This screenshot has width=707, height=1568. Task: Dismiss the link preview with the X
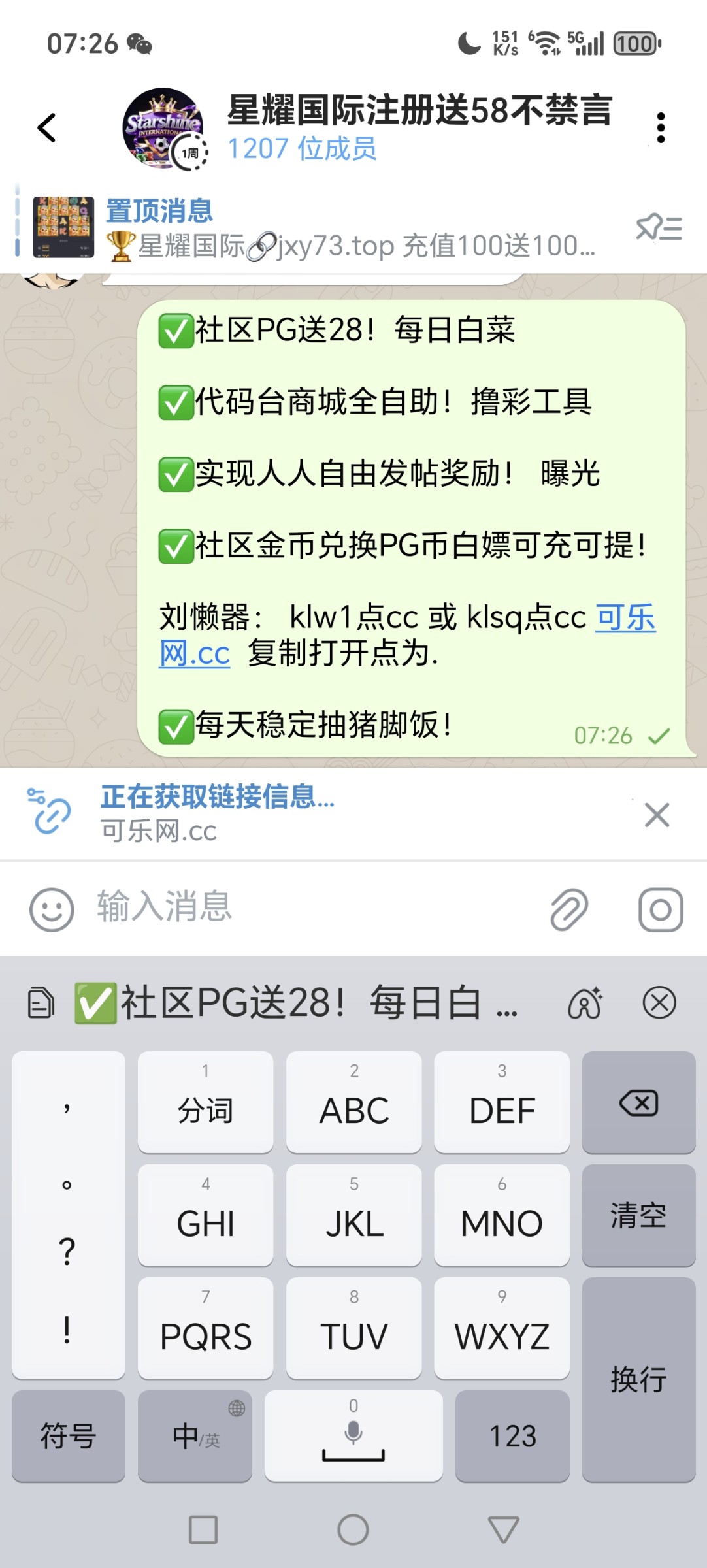(657, 814)
